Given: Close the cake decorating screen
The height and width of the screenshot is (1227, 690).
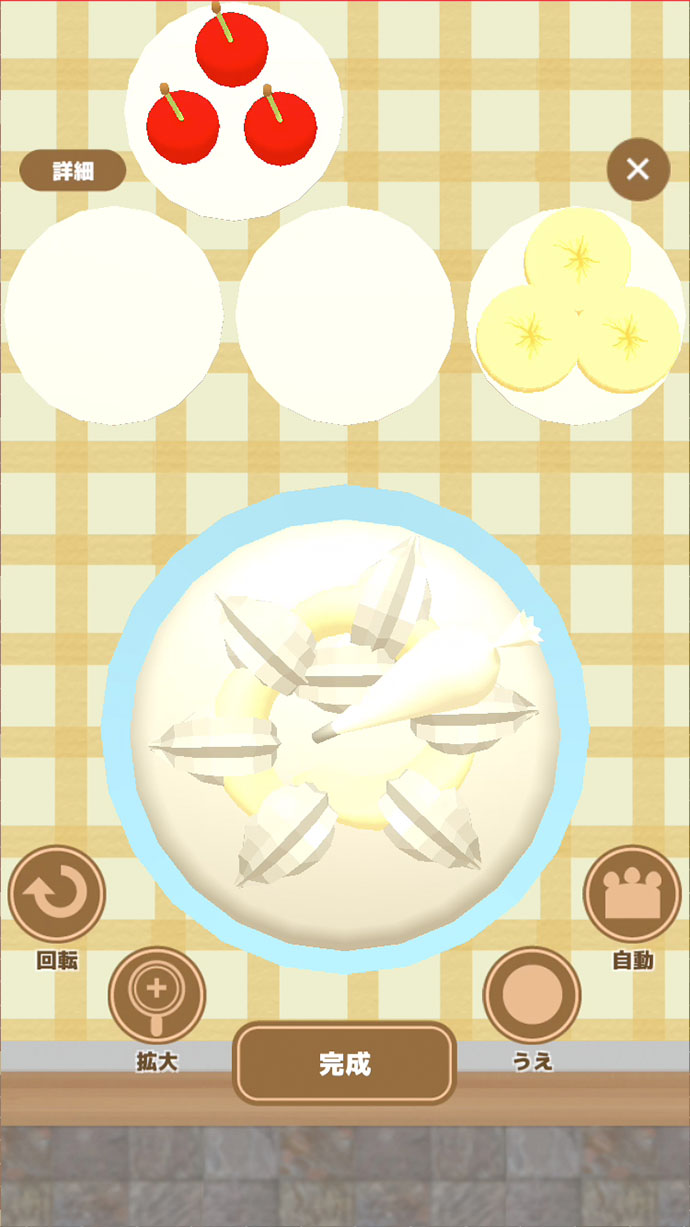Looking at the screenshot, I should click(x=638, y=169).
